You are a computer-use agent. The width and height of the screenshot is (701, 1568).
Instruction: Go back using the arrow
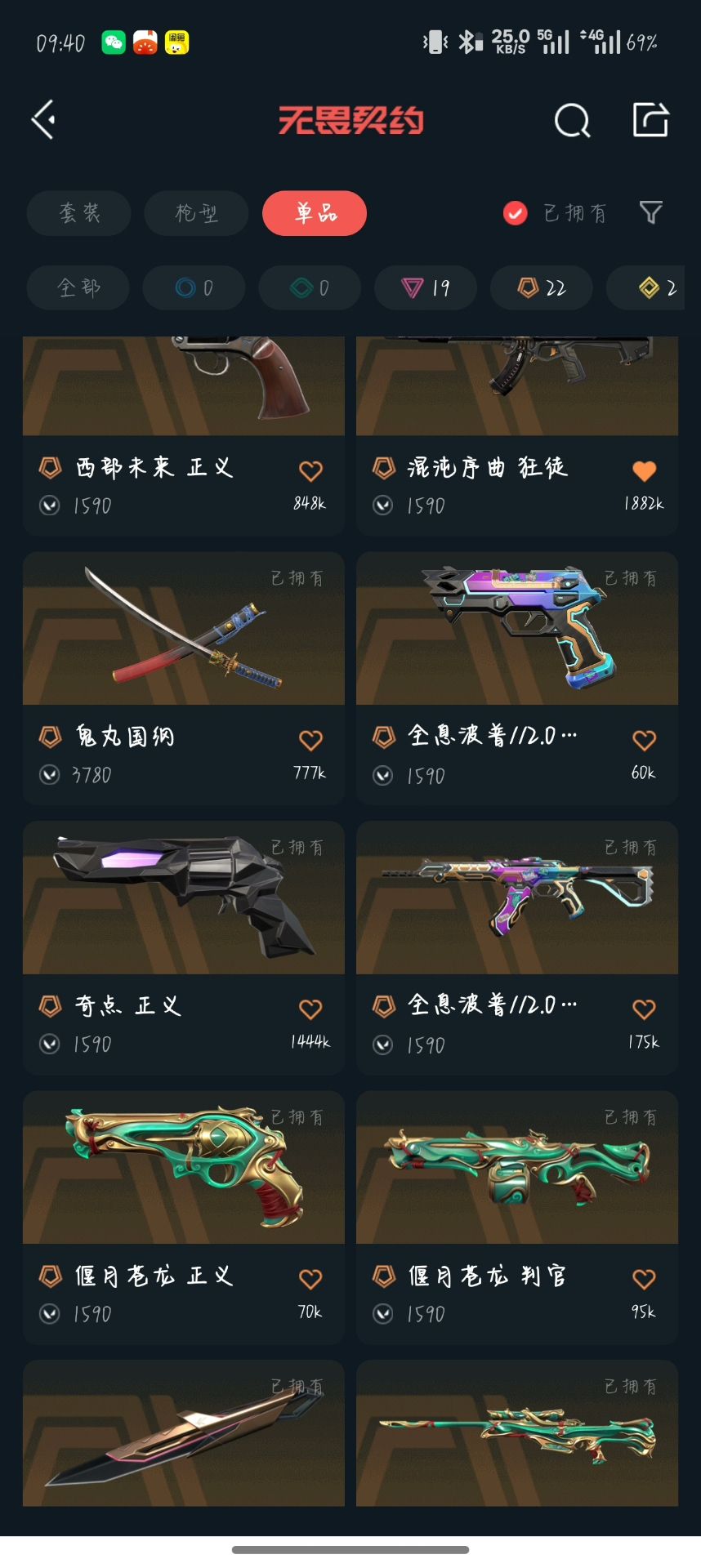44,120
